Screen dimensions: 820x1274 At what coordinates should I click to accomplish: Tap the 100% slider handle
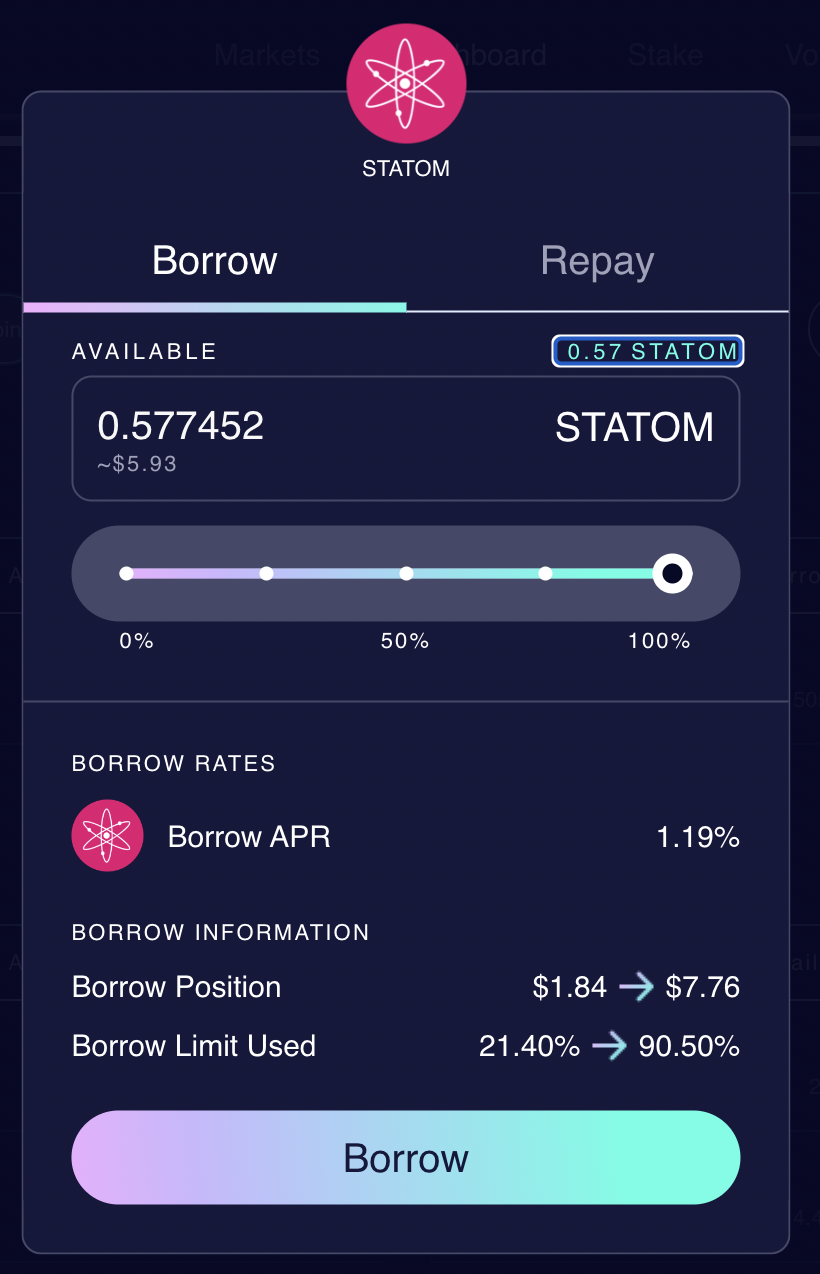coord(672,573)
